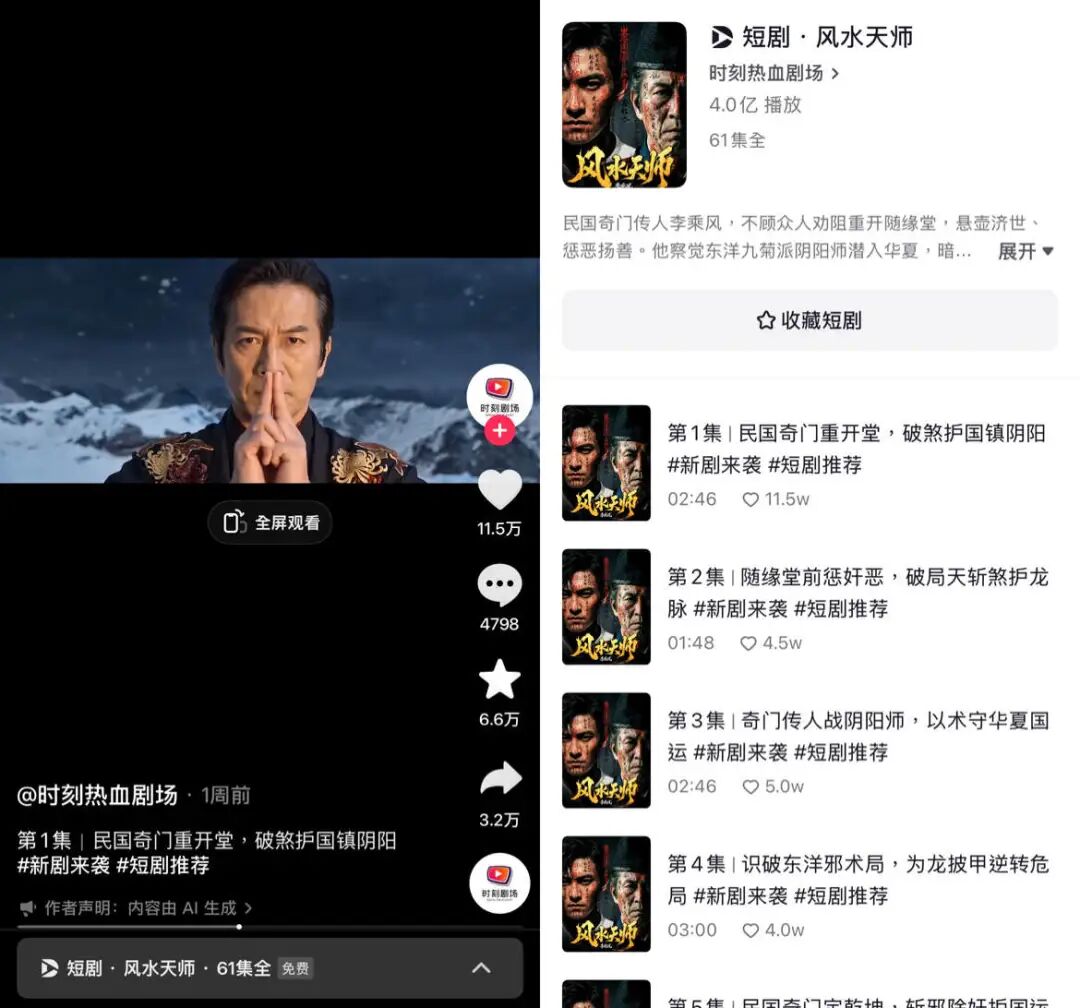Switch to 全屏观看 full screen mode
This screenshot has width=1080, height=1008.
pyautogui.click(x=270, y=522)
